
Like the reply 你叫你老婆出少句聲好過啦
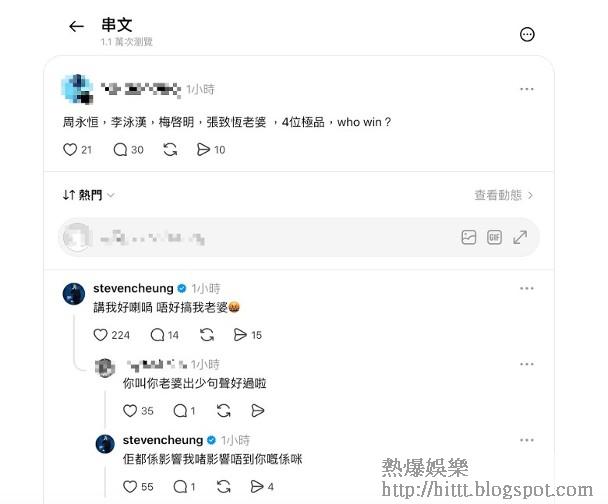[130, 411]
